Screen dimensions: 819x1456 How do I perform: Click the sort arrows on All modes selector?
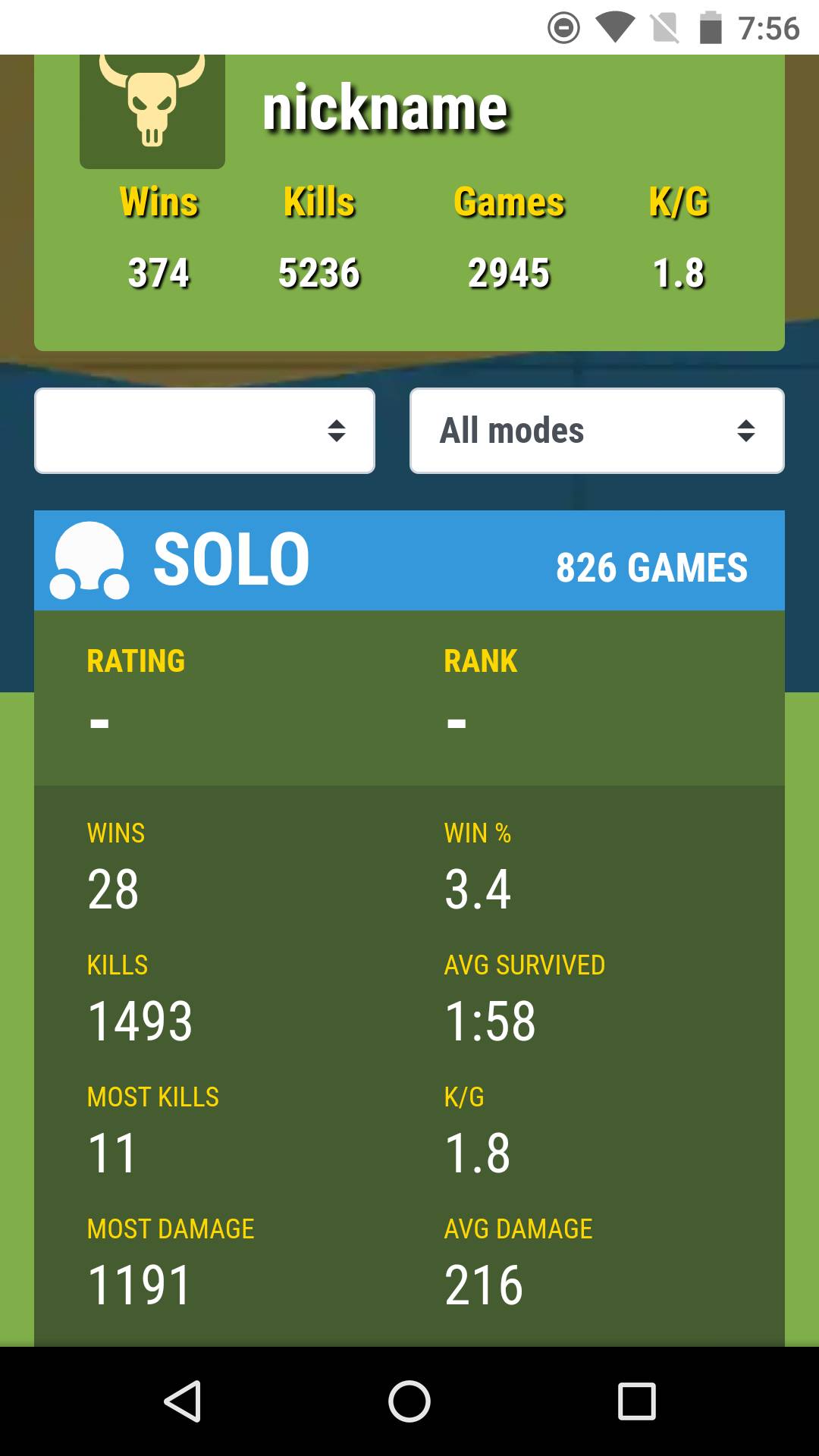tap(746, 431)
